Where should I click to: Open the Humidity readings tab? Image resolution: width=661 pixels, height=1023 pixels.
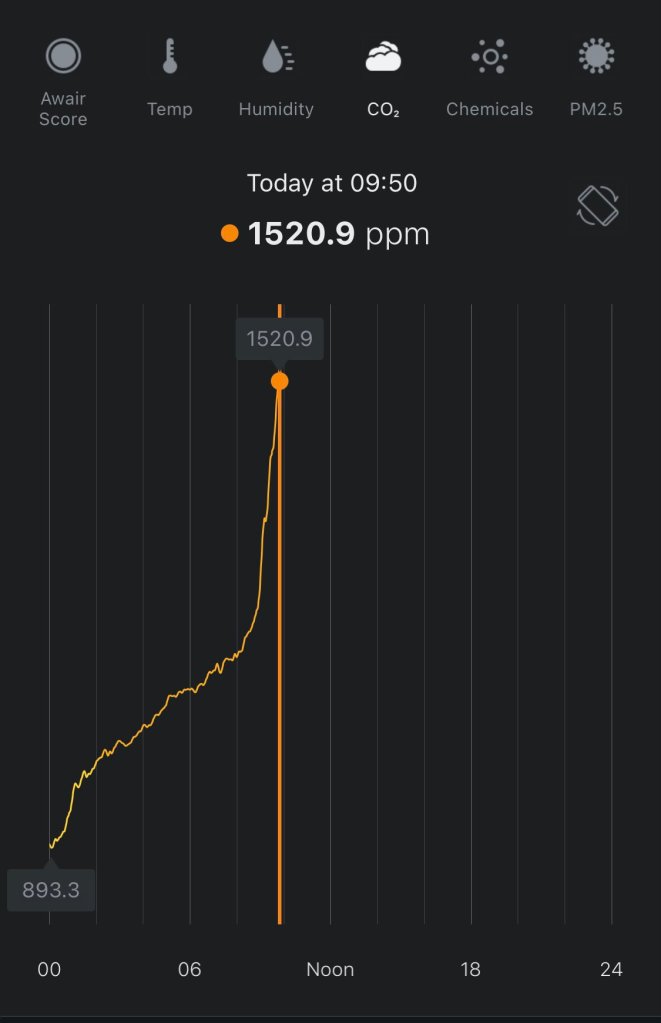pos(276,80)
